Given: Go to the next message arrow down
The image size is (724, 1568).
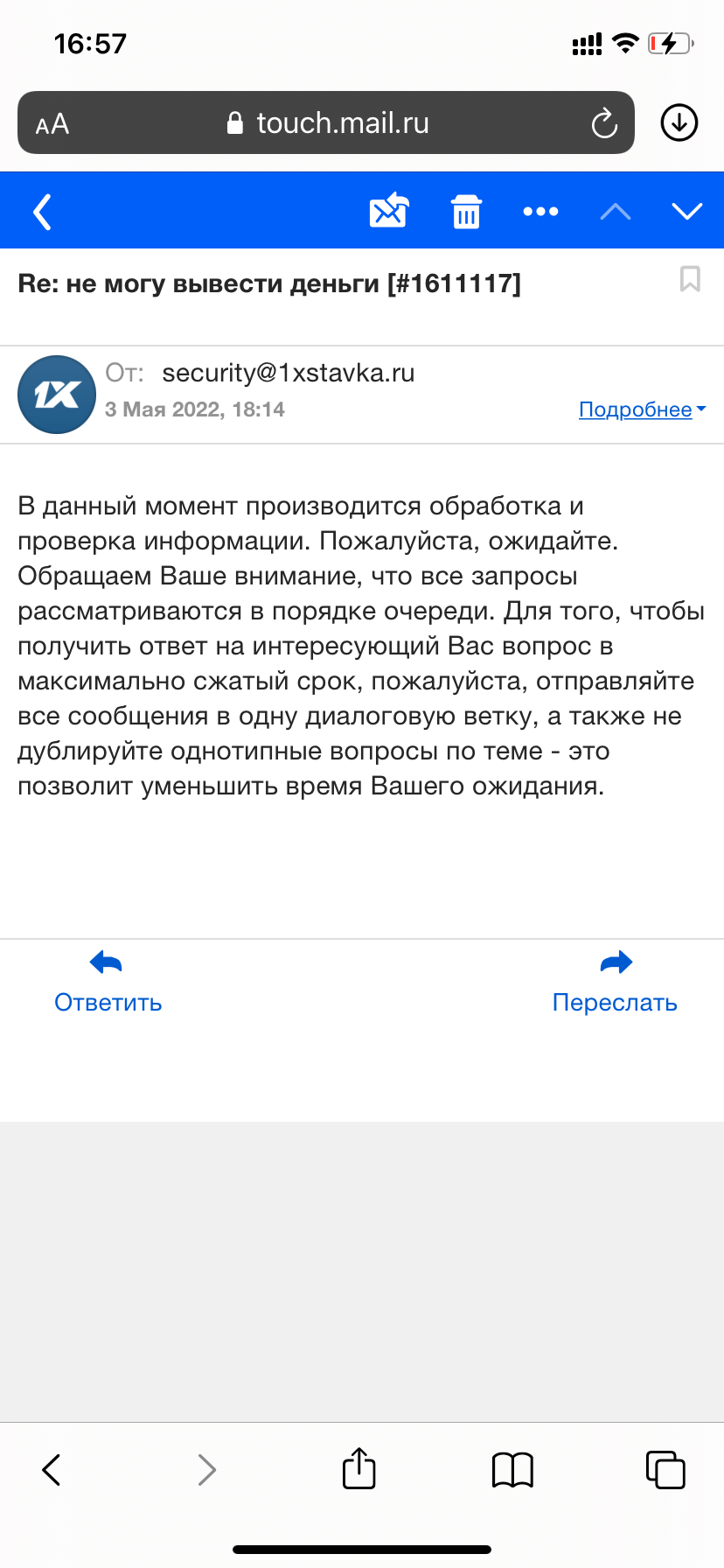Looking at the screenshot, I should tap(686, 212).
